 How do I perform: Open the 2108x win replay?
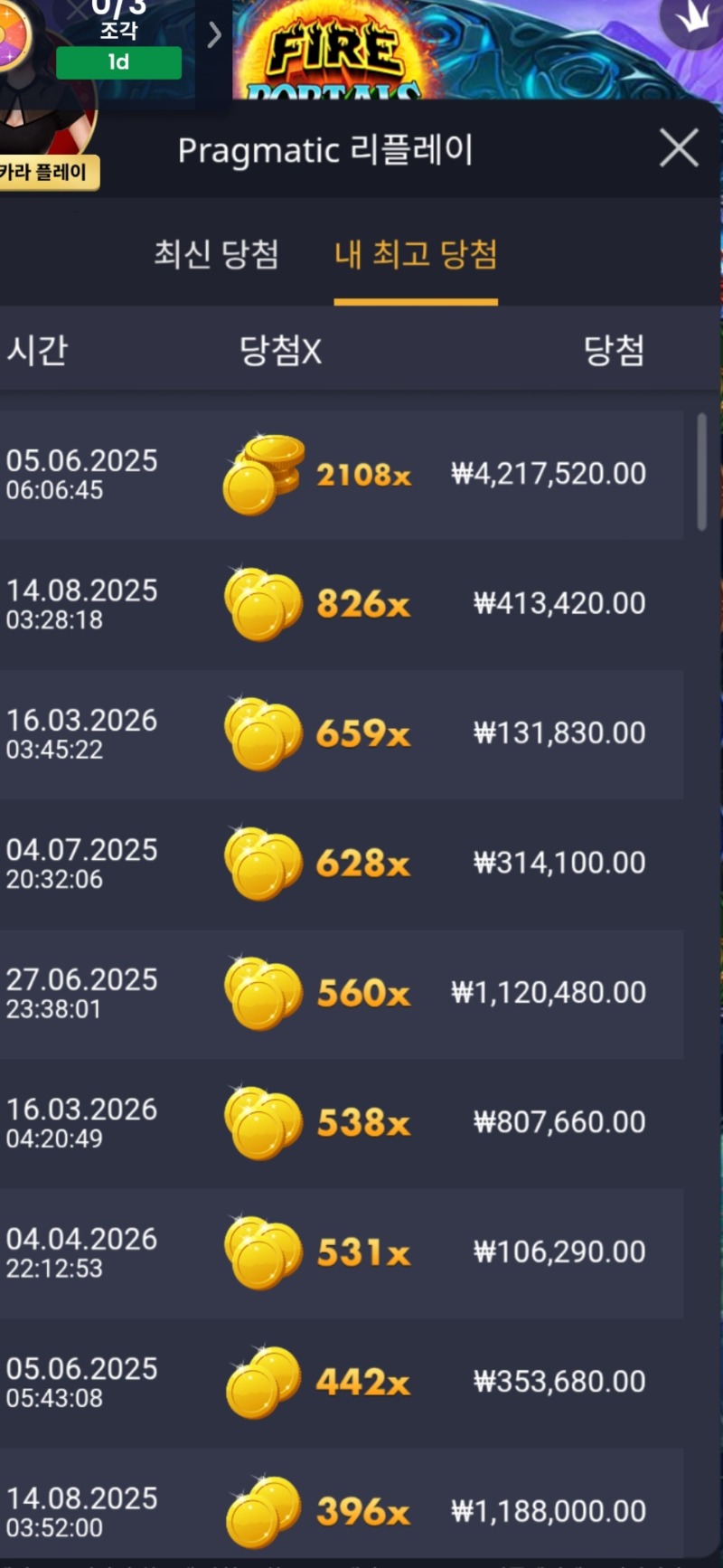(x=342, y=475)
